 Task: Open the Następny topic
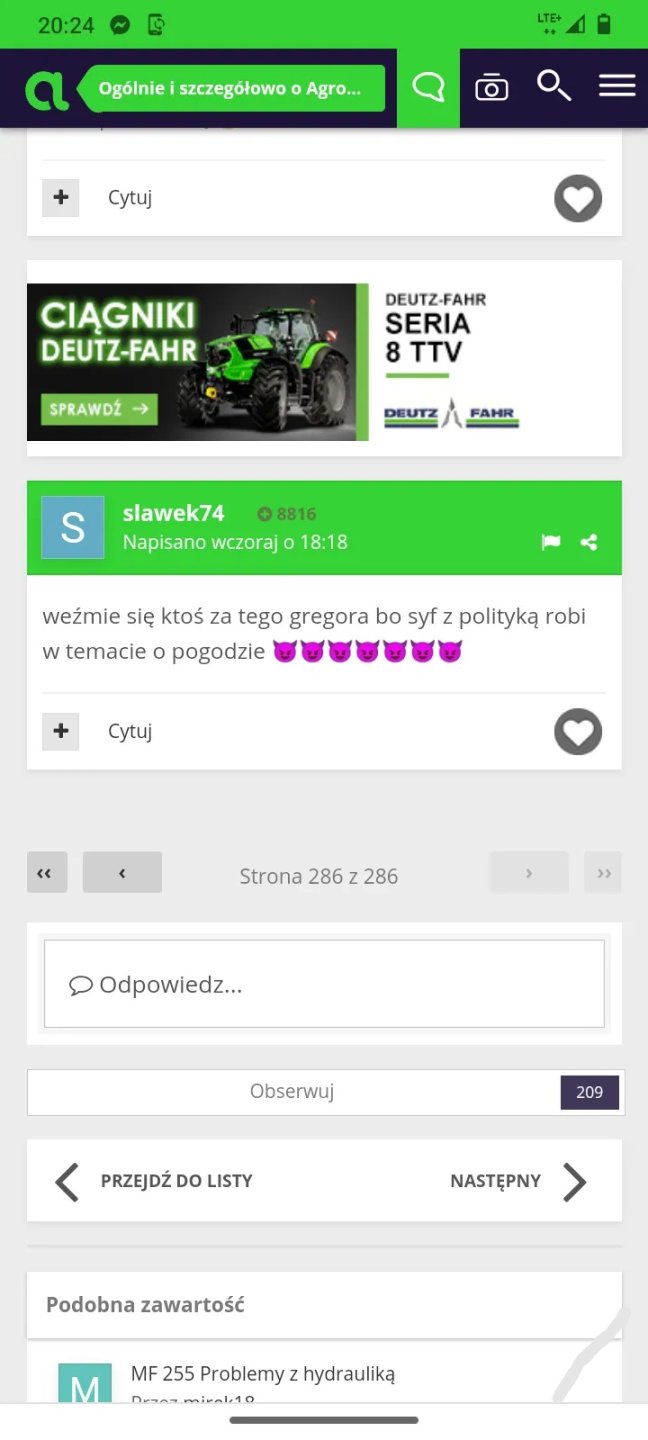[517, 1181]
